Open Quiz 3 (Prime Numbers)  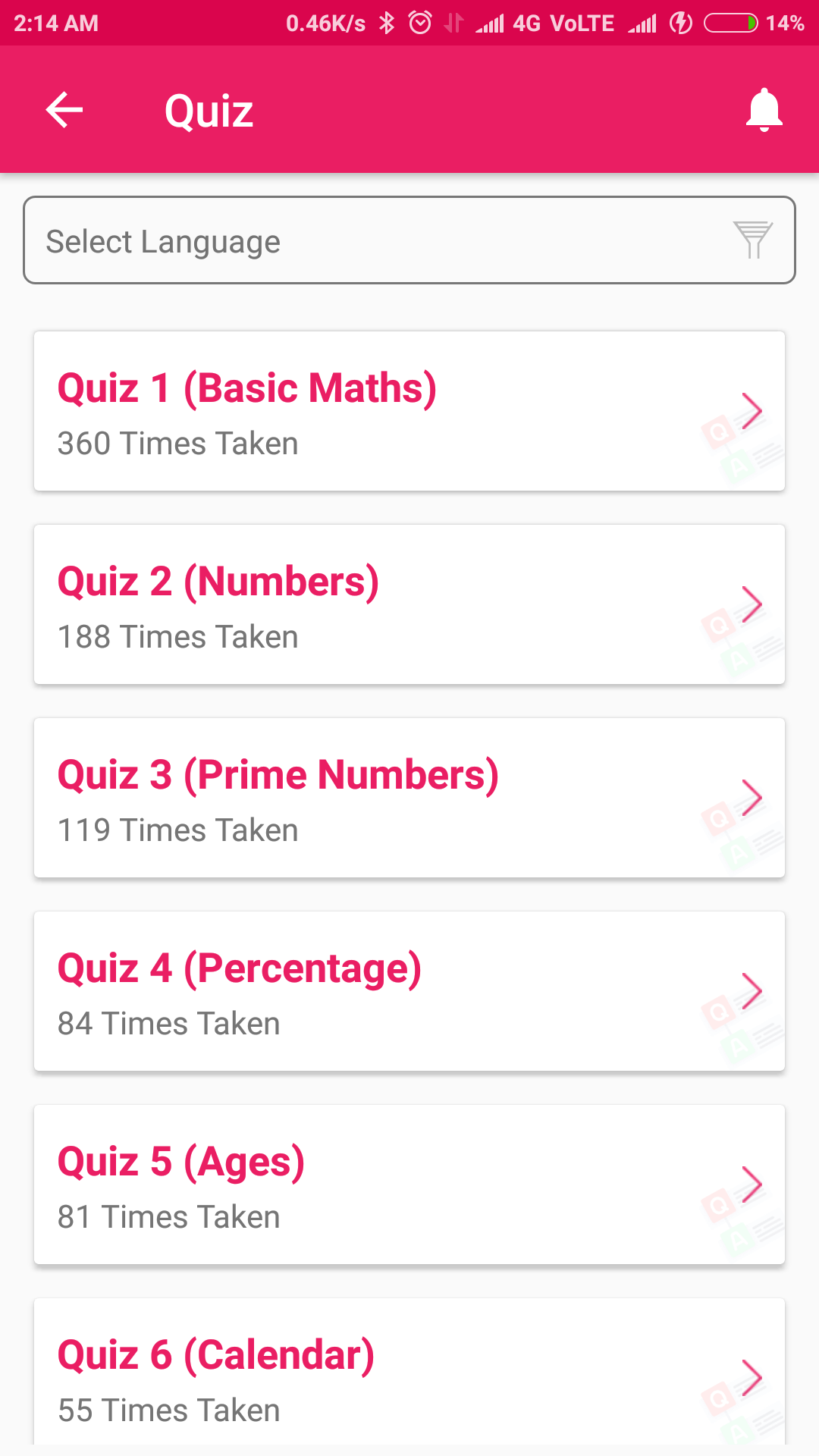(x=303, y=796)
